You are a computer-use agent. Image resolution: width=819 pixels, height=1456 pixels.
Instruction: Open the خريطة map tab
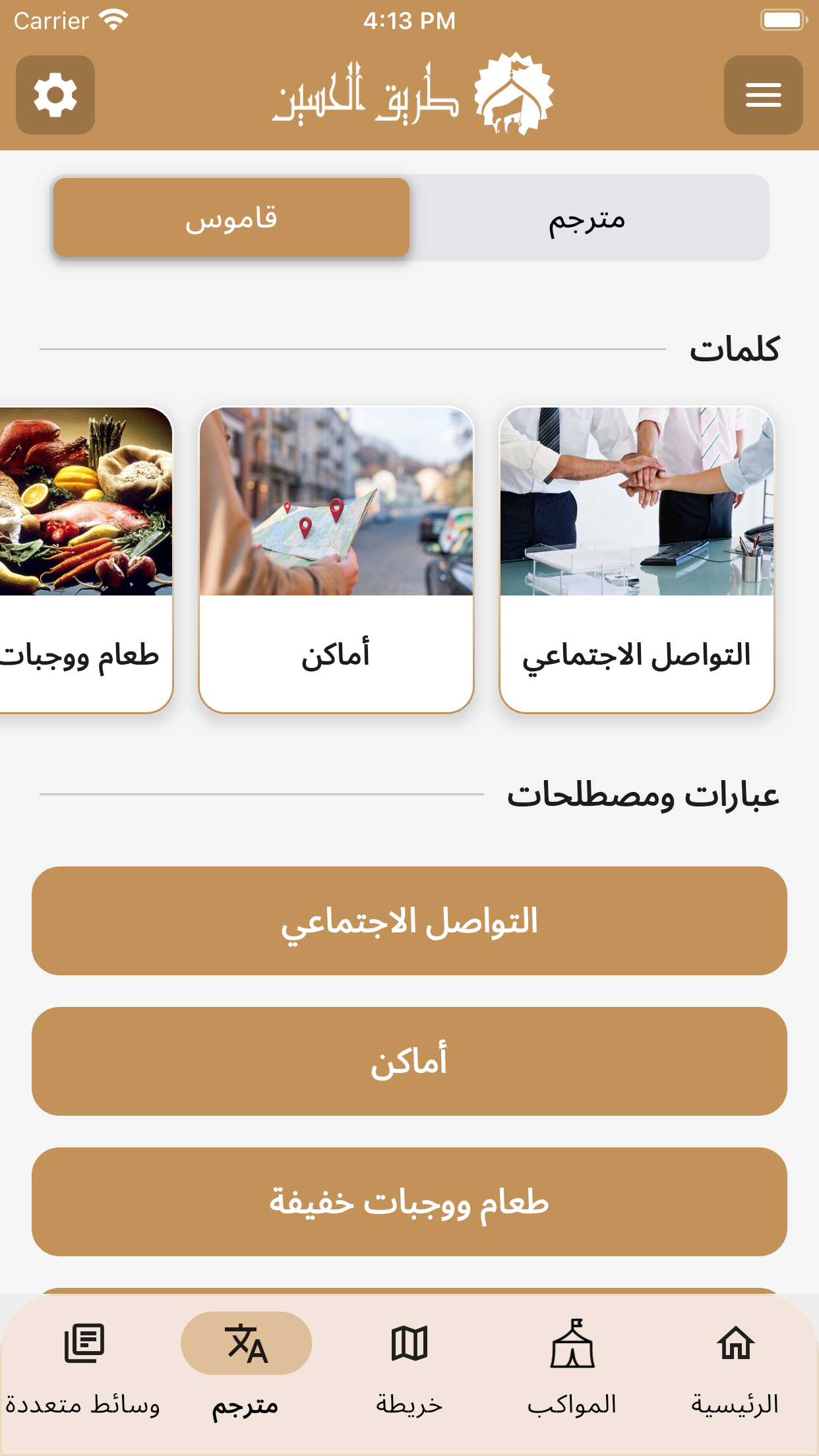pos(409,1368)
